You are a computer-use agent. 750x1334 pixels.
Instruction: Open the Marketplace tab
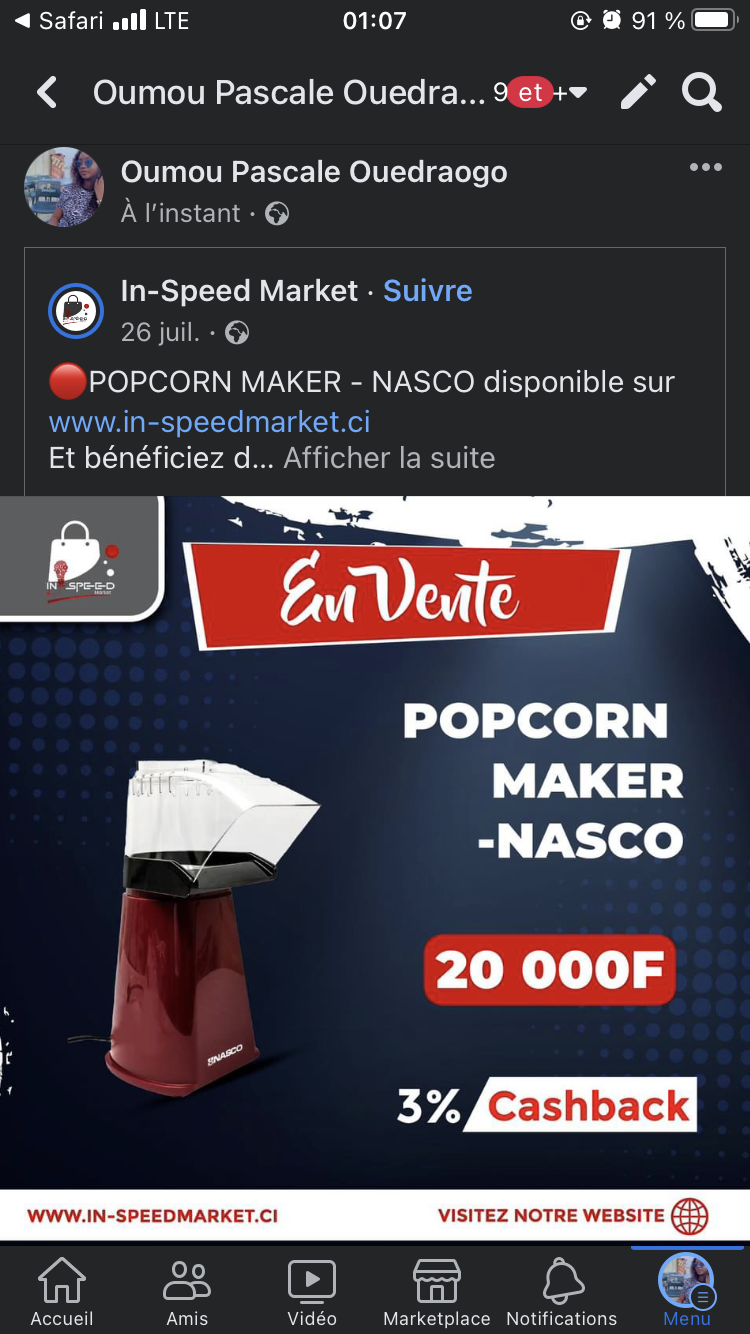pyautogui.click(x=437, y=1291)
